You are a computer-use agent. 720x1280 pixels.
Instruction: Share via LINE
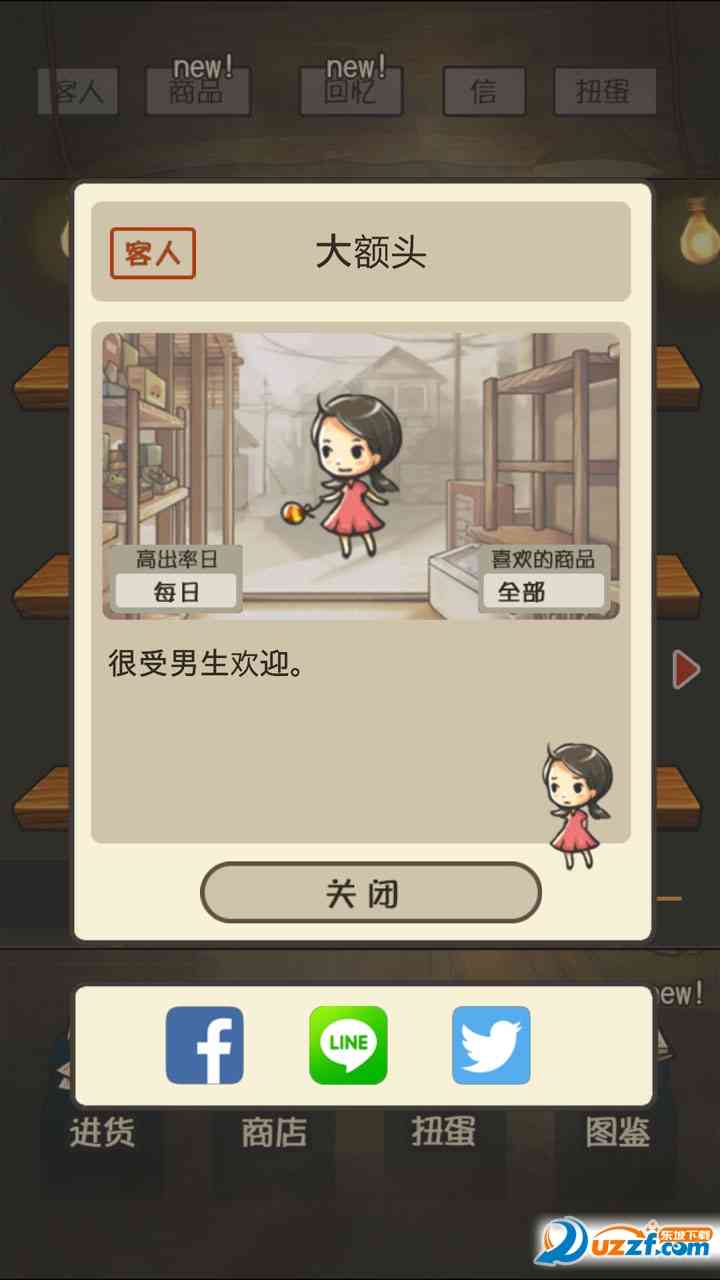(348, 1045)
